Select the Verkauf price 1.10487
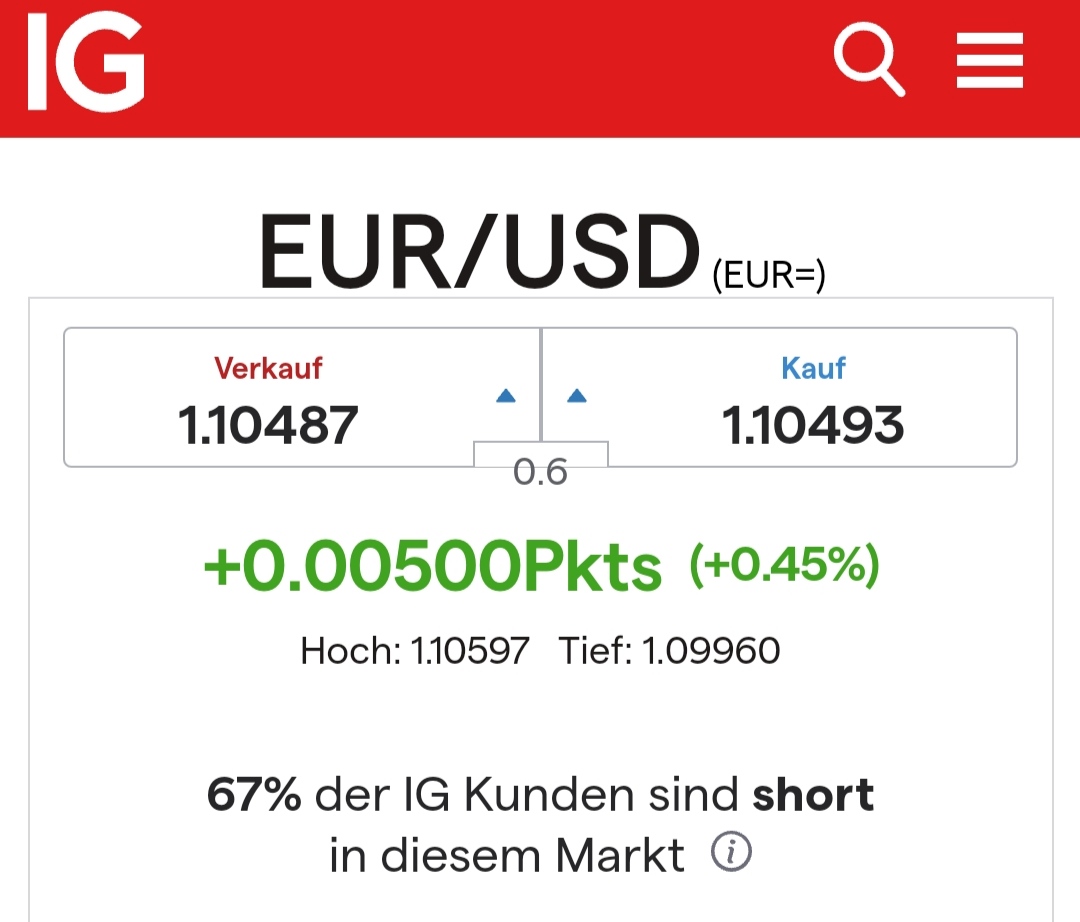The width and height of the screenshot is (1080, 922). coord(268,426)
